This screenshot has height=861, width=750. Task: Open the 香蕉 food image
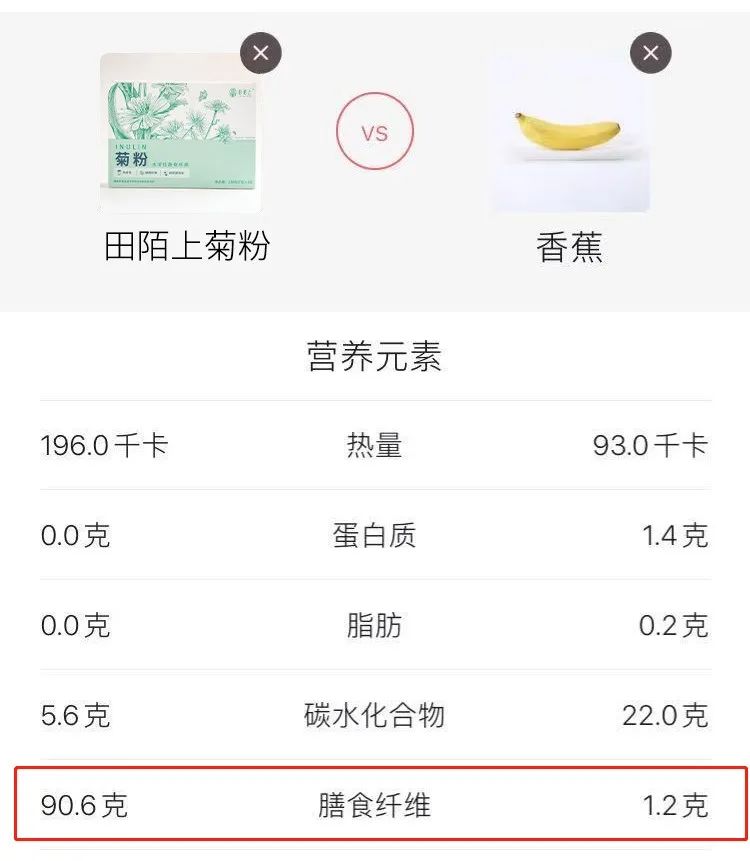[x=568, y=133]
